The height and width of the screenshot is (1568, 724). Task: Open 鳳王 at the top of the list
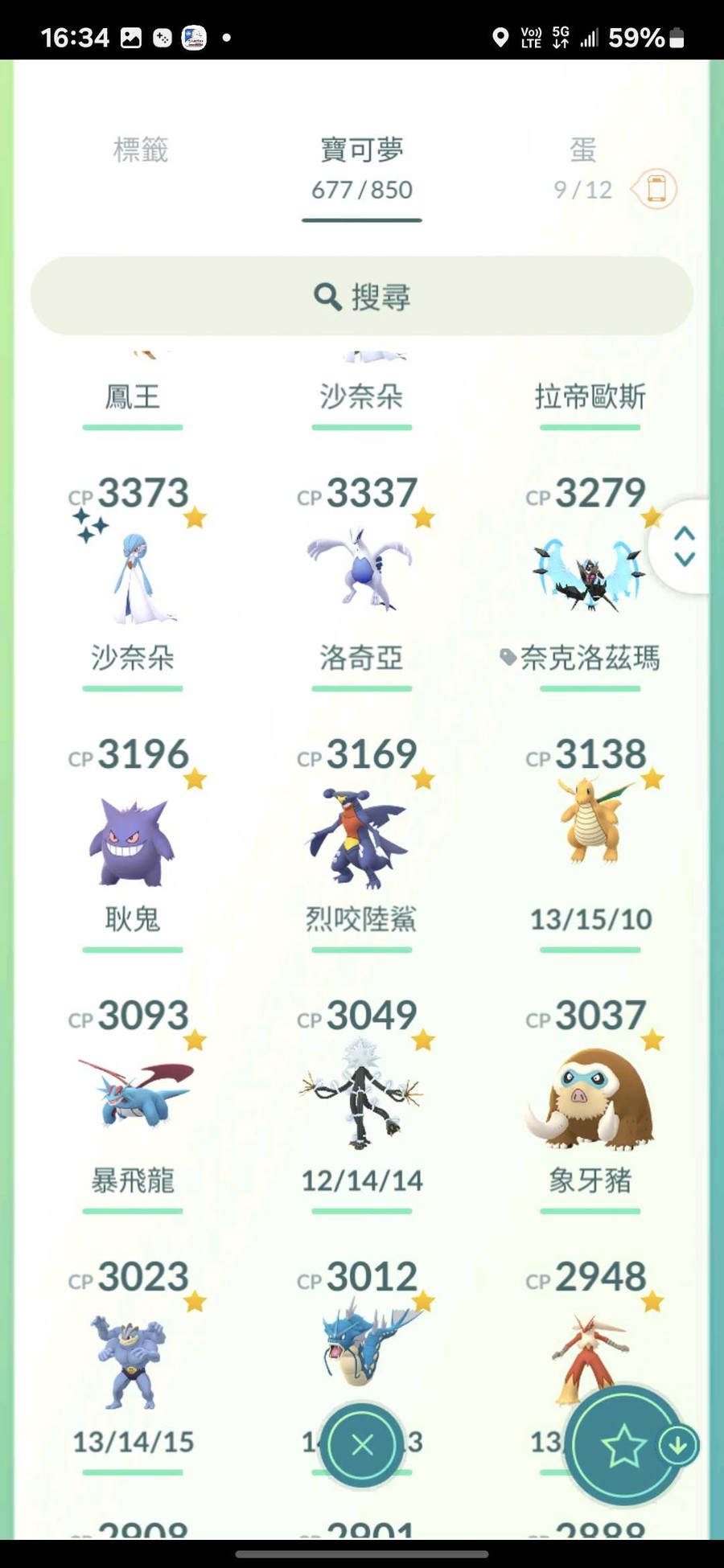(133, 396)
